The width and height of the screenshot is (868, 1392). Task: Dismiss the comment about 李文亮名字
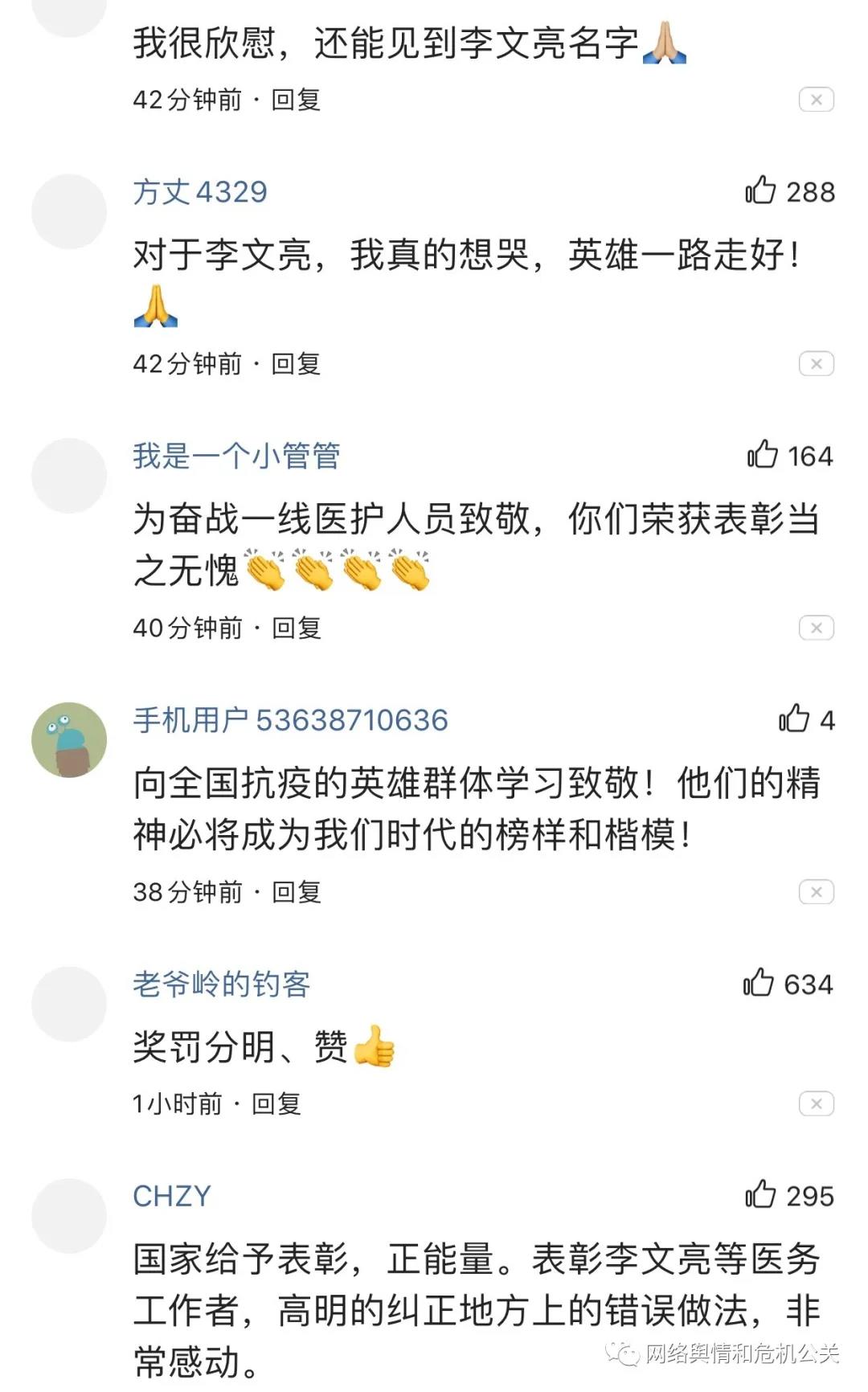pos(816,100)
